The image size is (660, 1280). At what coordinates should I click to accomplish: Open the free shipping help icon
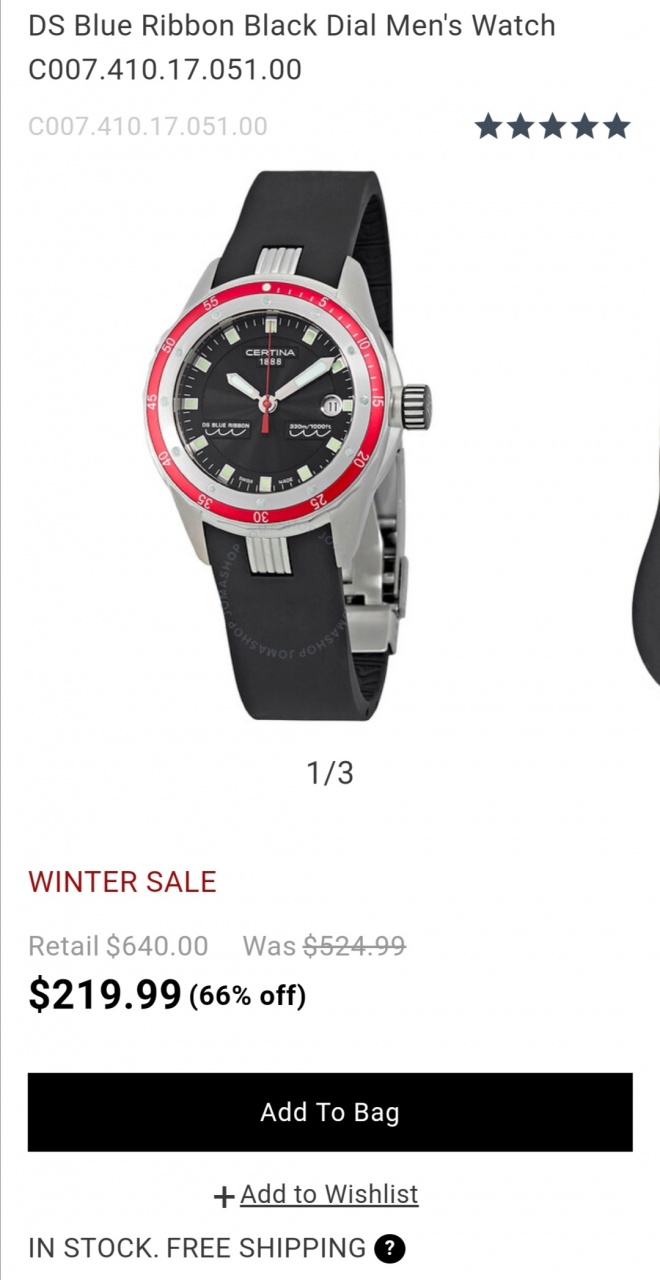[389, 1248]
